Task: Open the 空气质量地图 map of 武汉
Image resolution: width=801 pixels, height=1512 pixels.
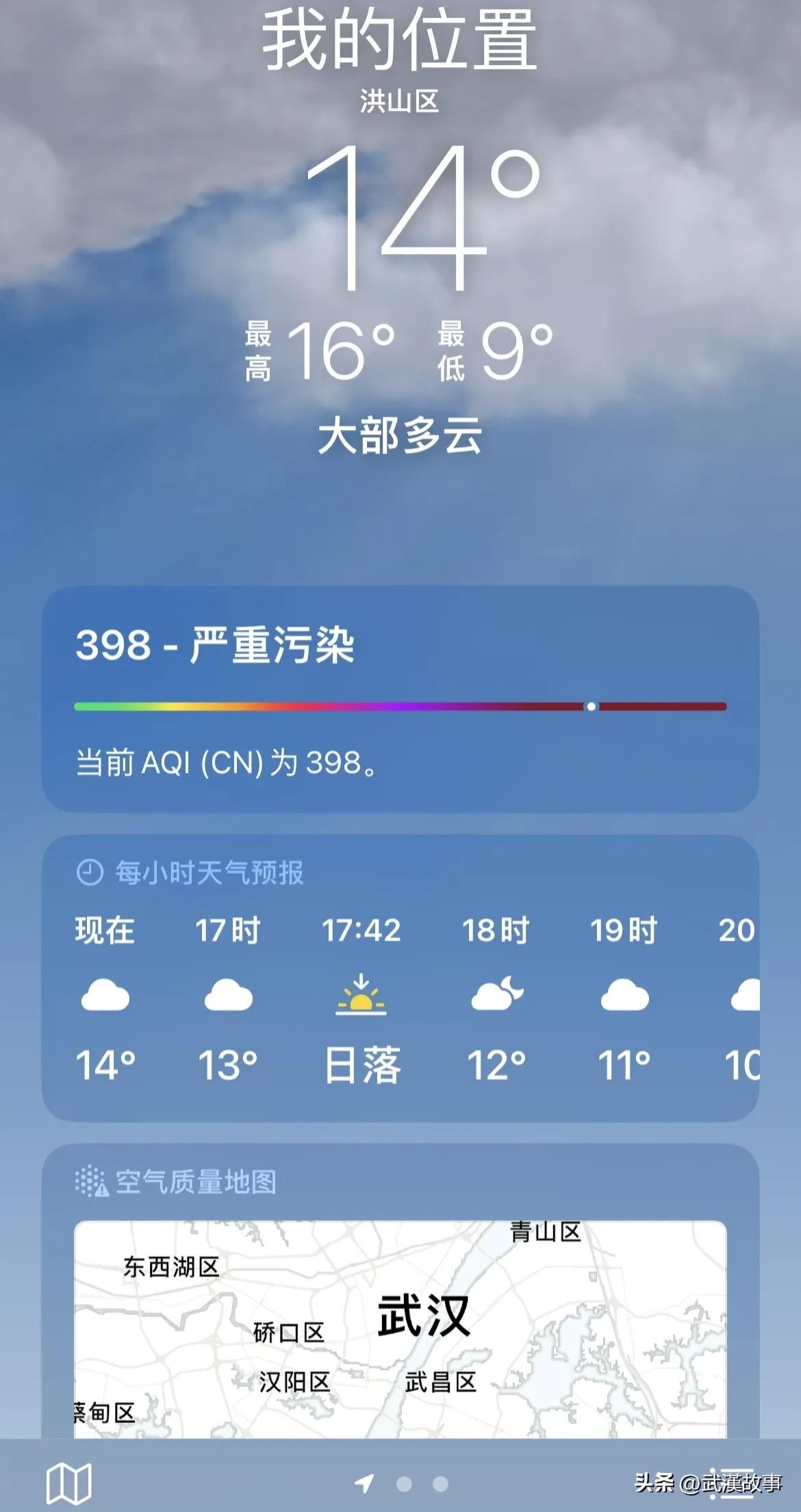Action: [x=400, y=1328]
